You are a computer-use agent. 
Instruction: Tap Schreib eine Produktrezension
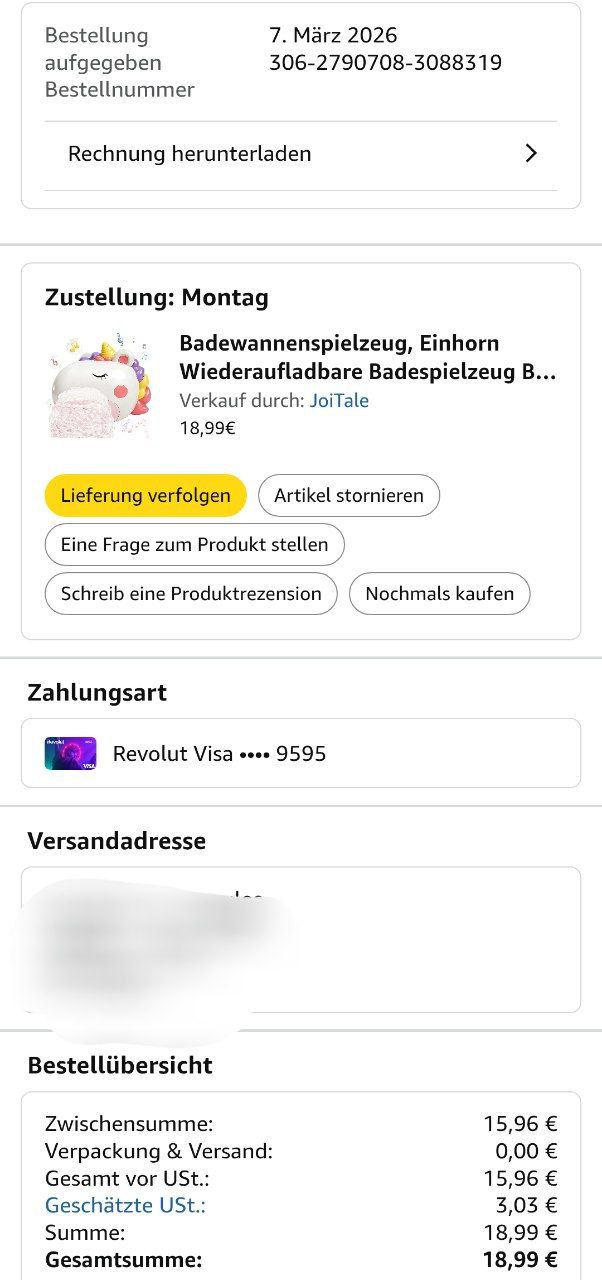(x=191, y=594)
